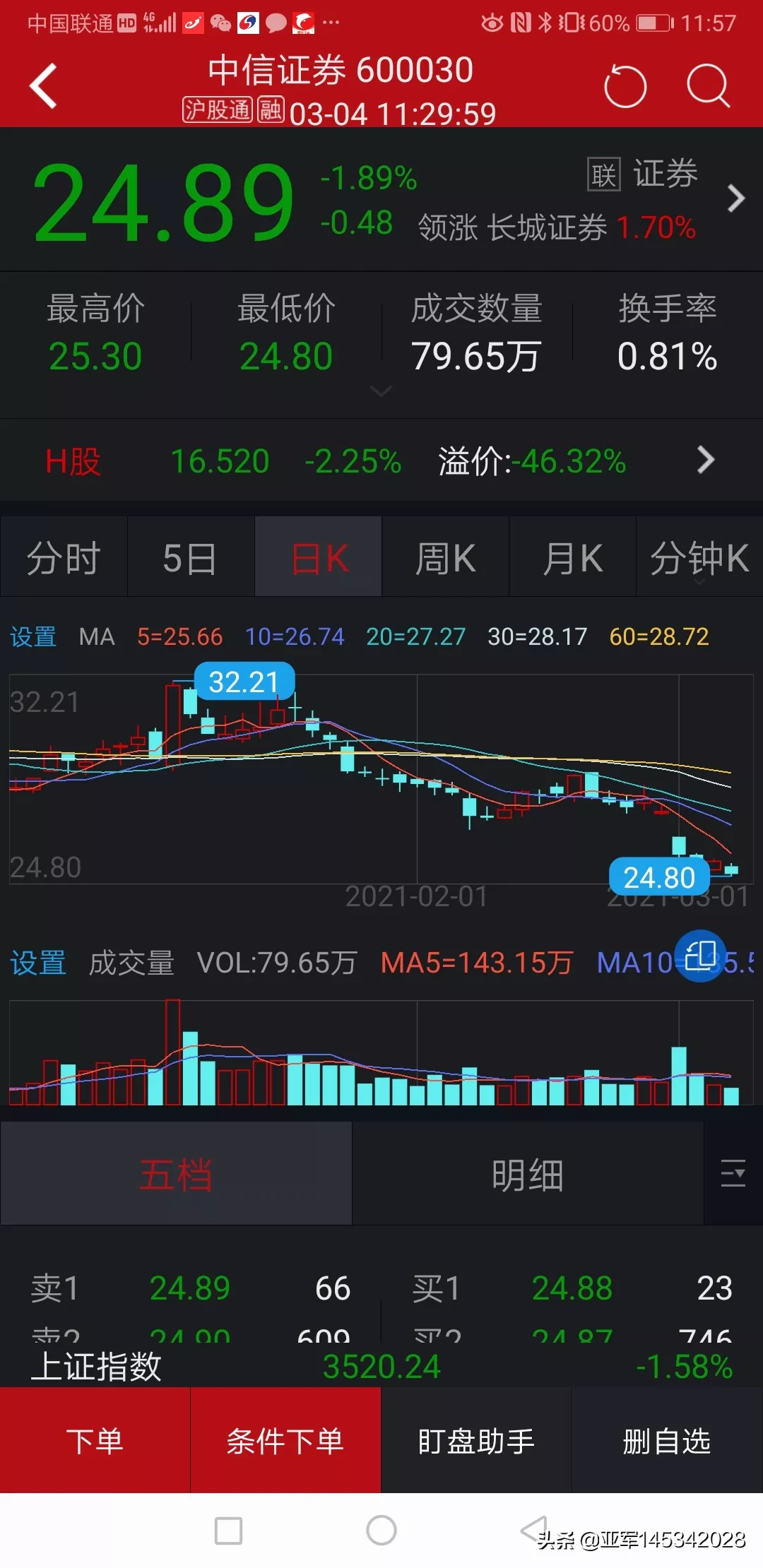Open 盯盘助手 watch assistant
The image size is (763, 1568).
[476, 1441]
